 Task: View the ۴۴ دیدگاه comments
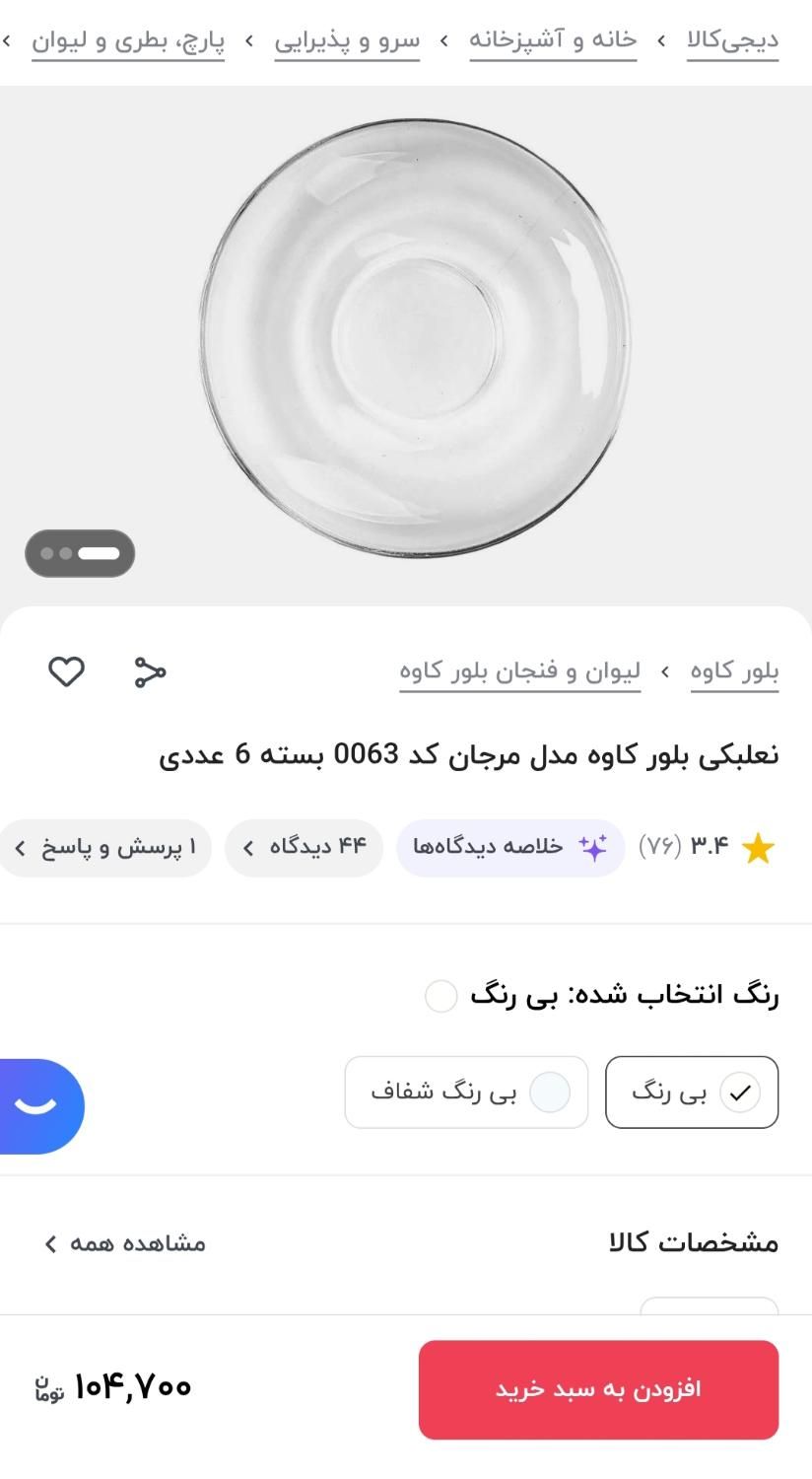point(304,847)
